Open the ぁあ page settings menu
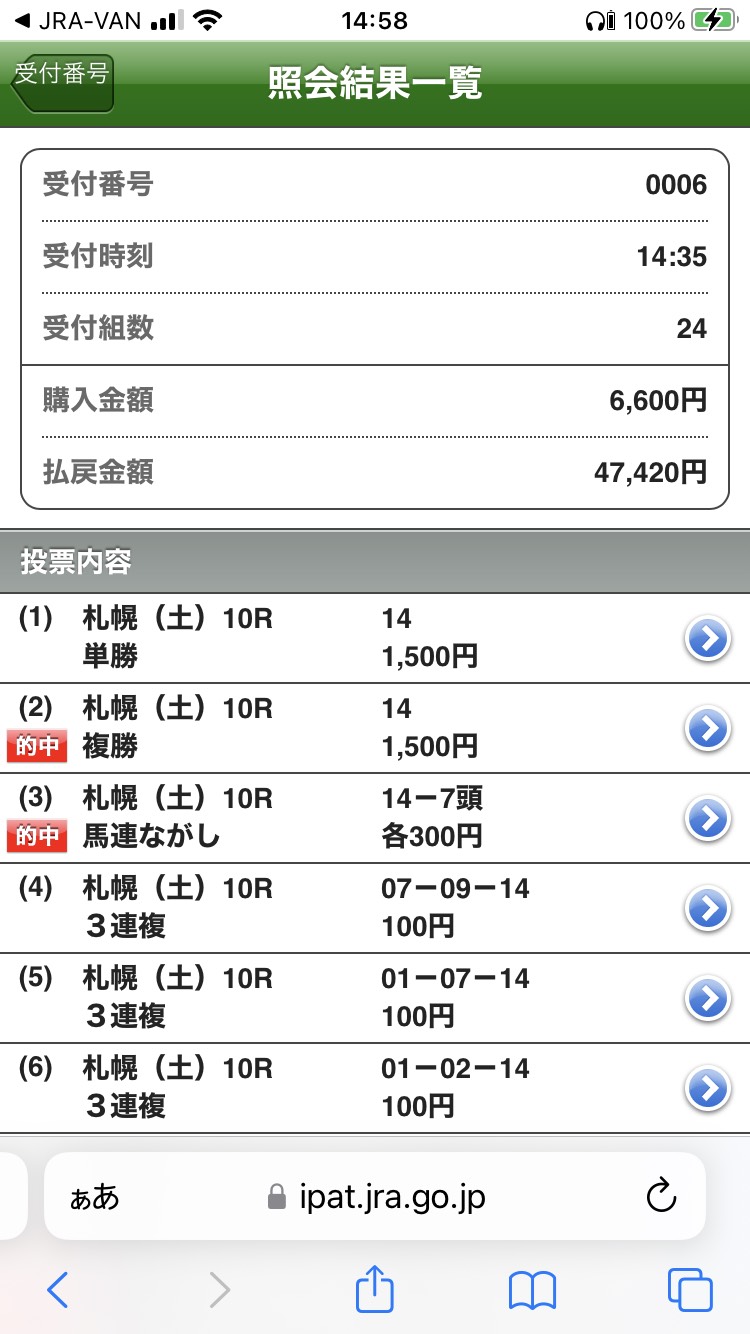 click(95, 1197)
